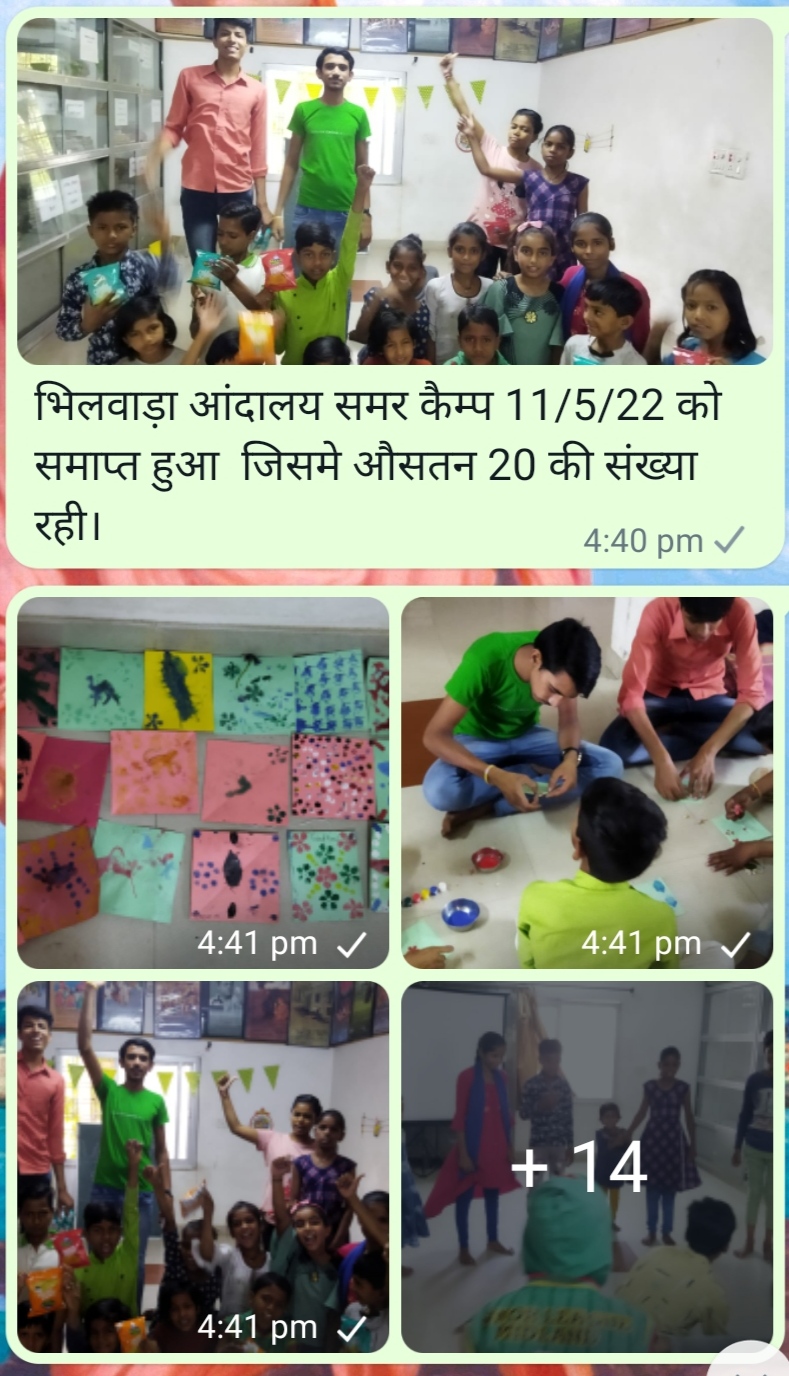Image resolution: width=789 pixels, height=1376 pixels.
Task: Open photo of boys painting on the floor
Action: (x=586, y=782)
